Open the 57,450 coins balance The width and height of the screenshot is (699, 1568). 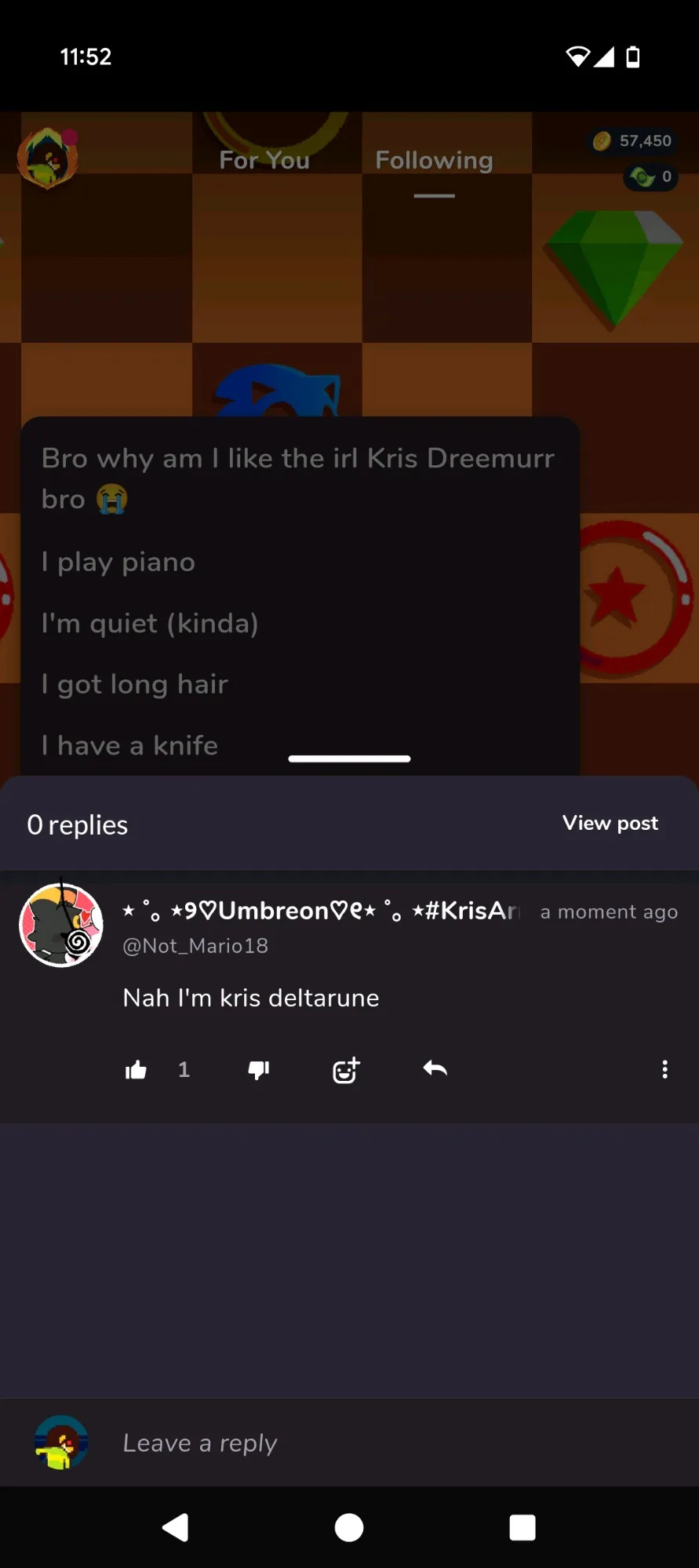(x=632, y=141)
